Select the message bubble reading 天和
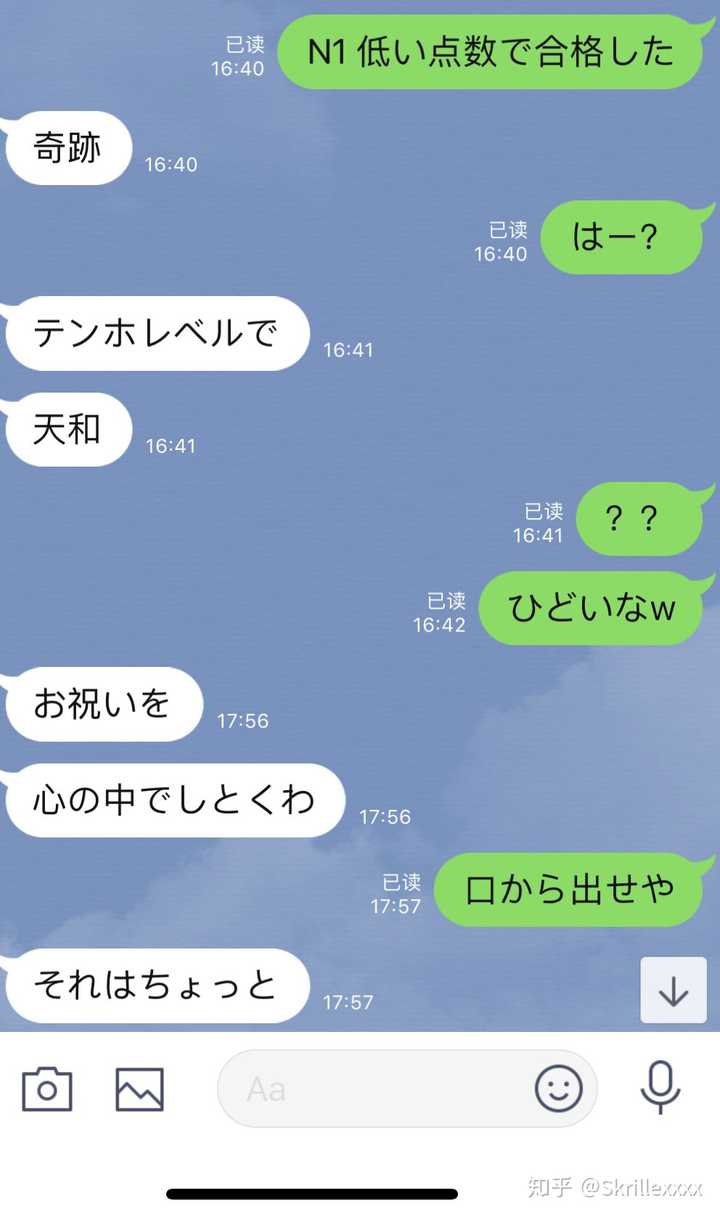The height and width of the screenshot is (1217, 720). pyautogui.click(x=66, y=430)
